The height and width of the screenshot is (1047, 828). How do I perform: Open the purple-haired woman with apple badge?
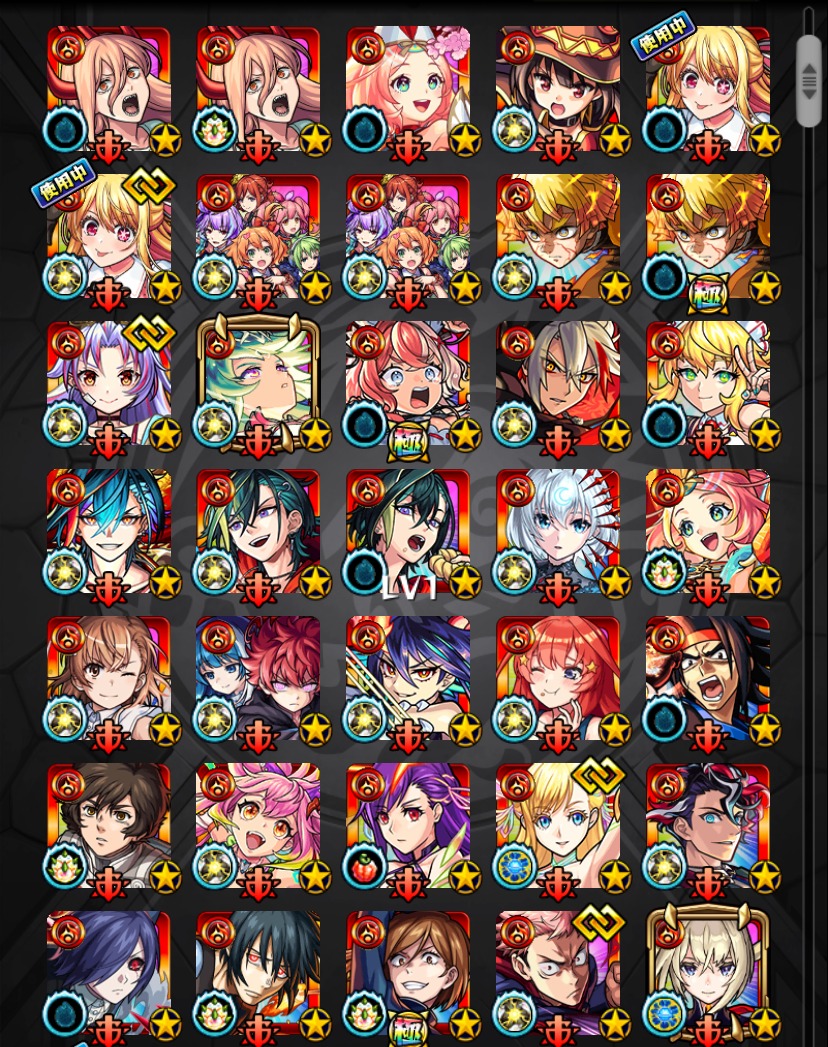(408, 827)
